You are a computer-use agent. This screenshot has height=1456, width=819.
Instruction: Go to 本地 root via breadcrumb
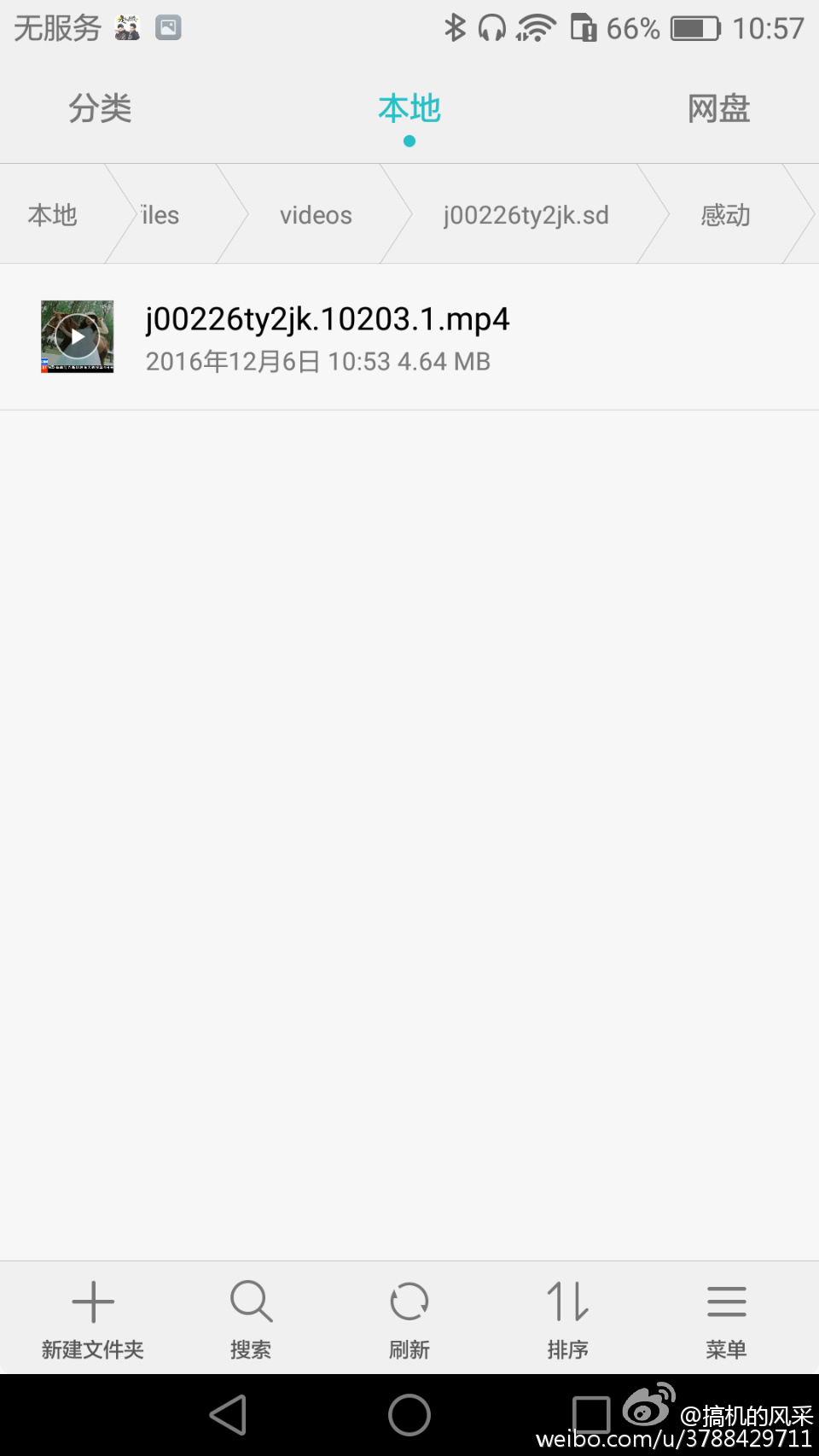(53, 214)
